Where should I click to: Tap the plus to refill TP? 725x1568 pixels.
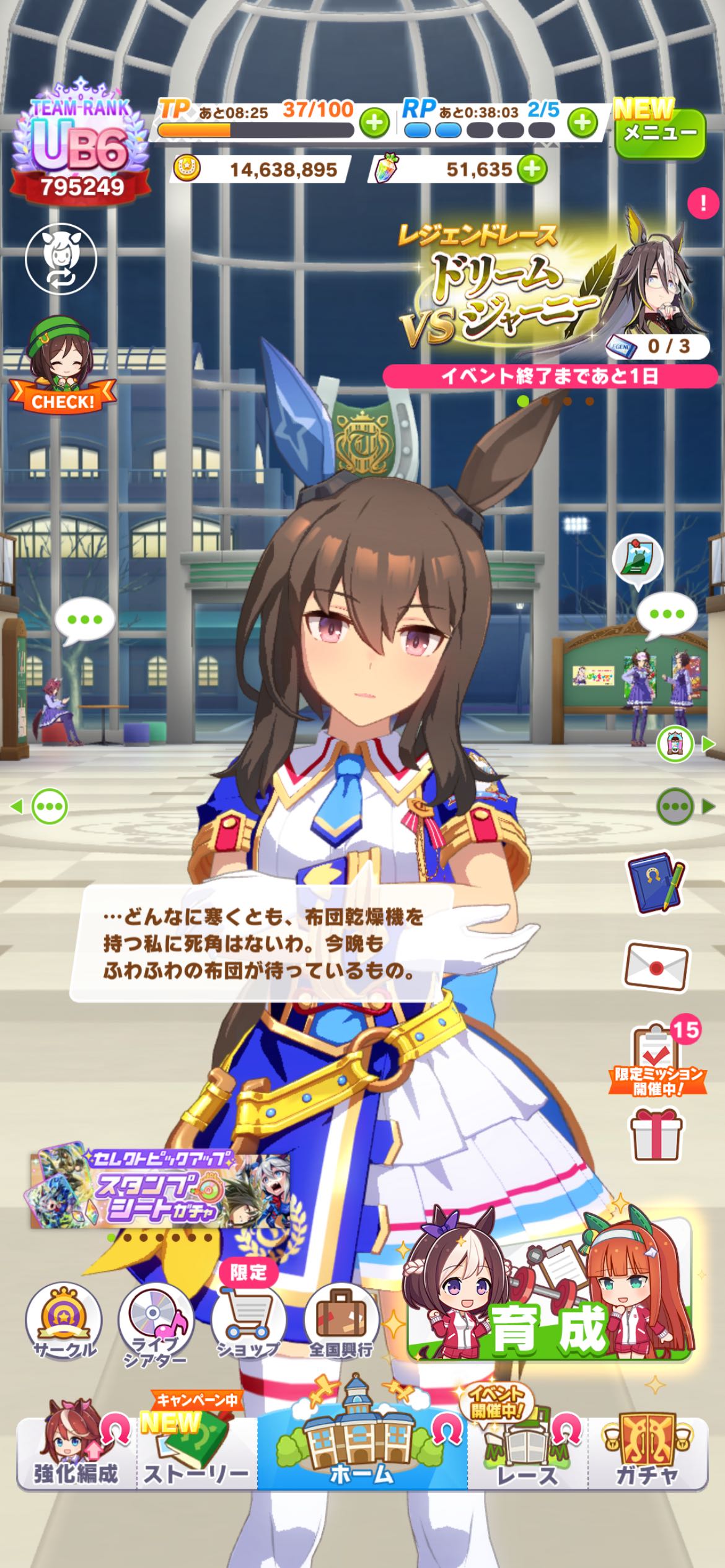click(374, 123)
